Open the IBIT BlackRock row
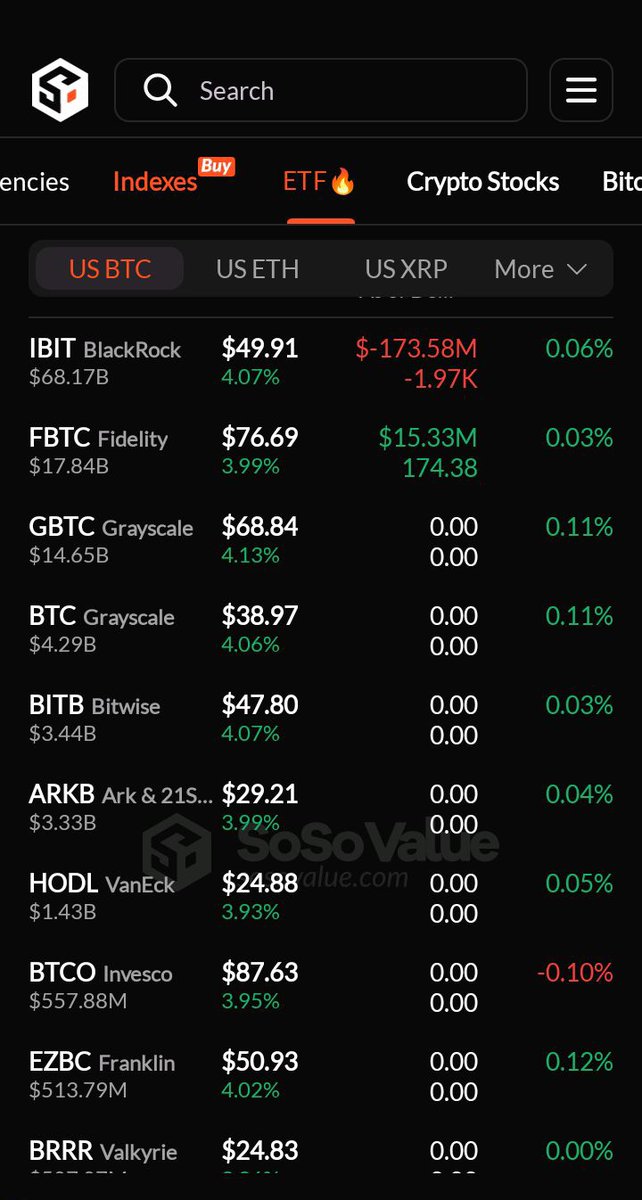The height and width of the screenshot is (1200, 642). coord(321,363)
